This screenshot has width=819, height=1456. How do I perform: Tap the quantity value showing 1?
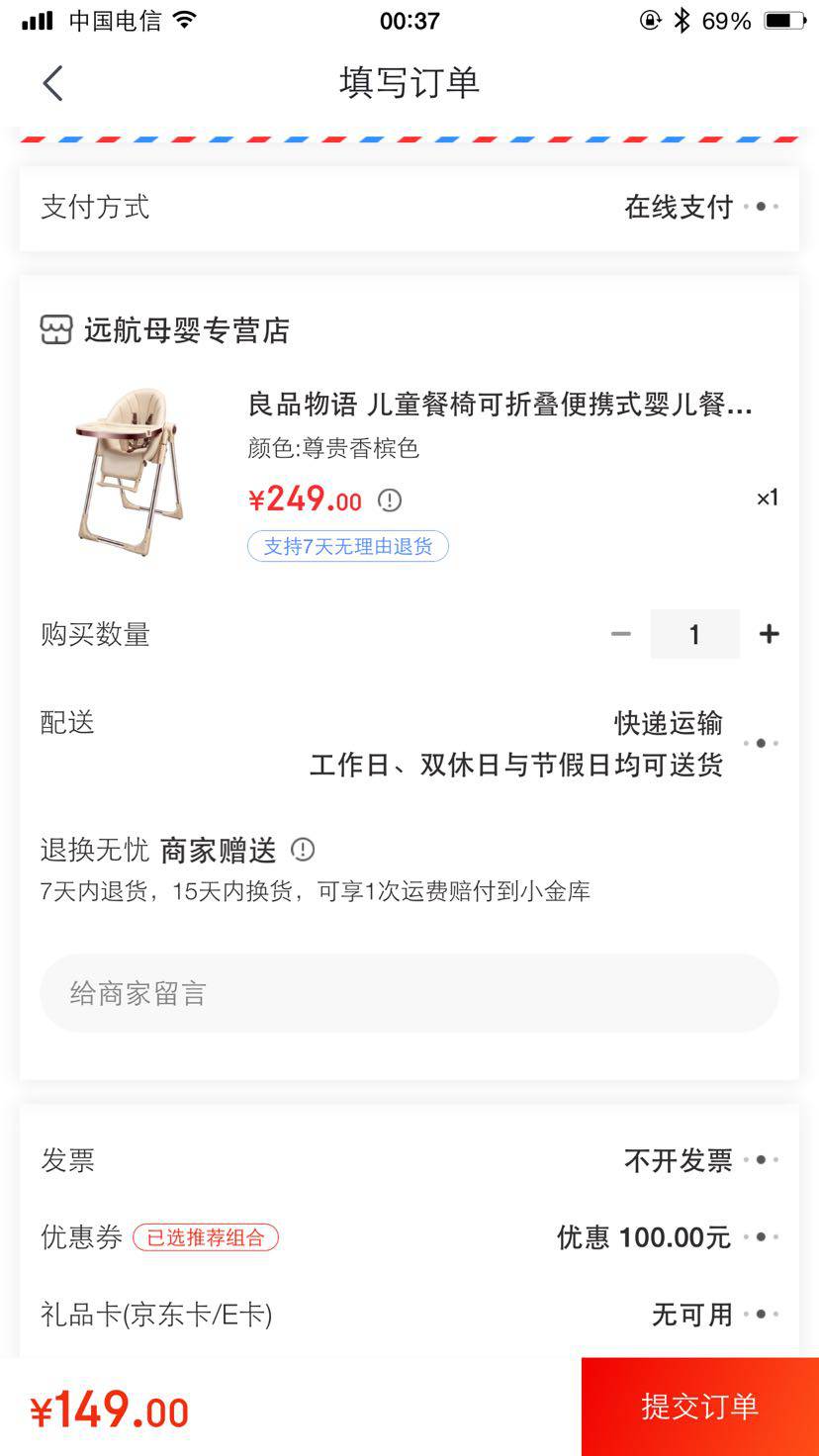(x=694, y=634)
